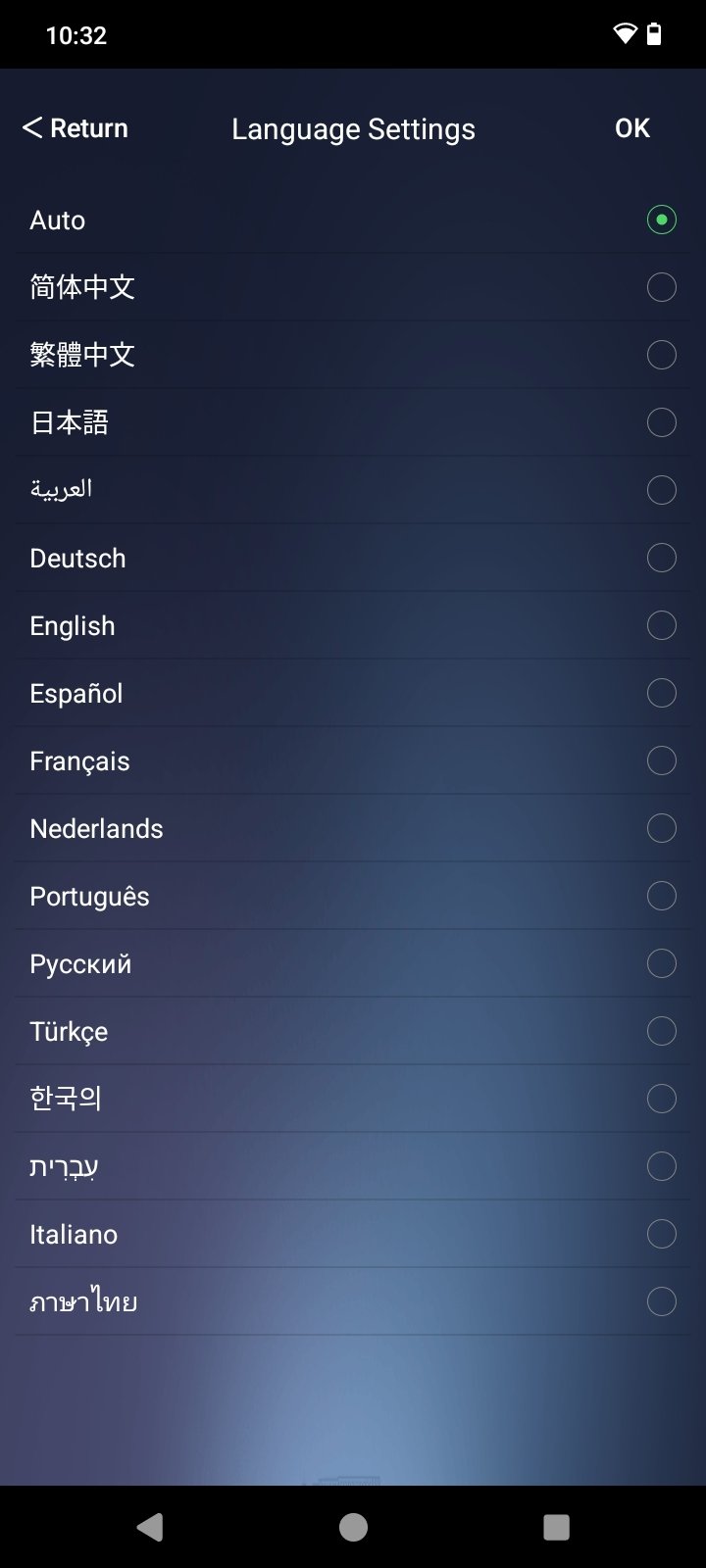Select the Auto language option
Screen dimensions: 706x1568
661,220
